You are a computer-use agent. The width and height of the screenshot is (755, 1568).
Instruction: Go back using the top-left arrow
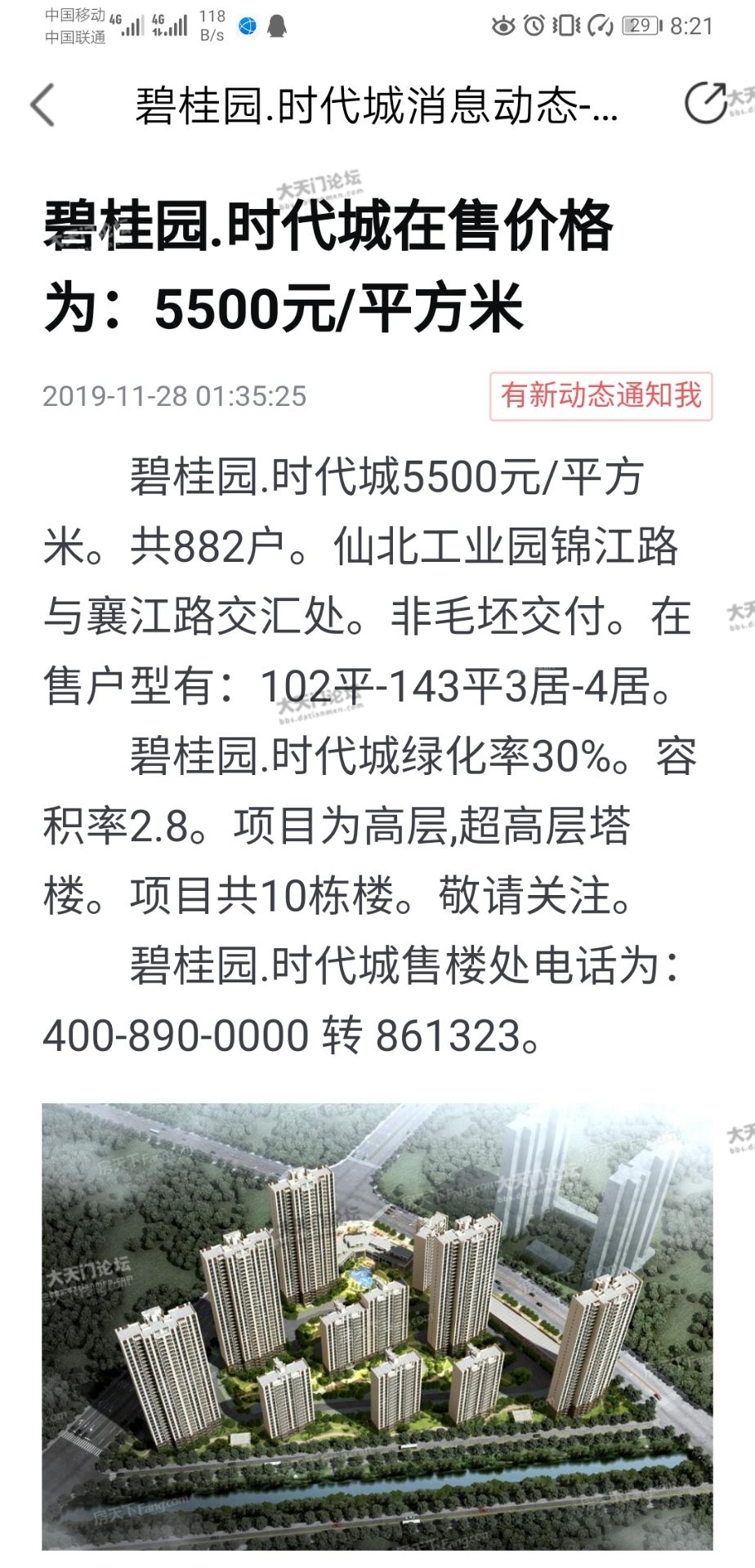tap(42, 105)
